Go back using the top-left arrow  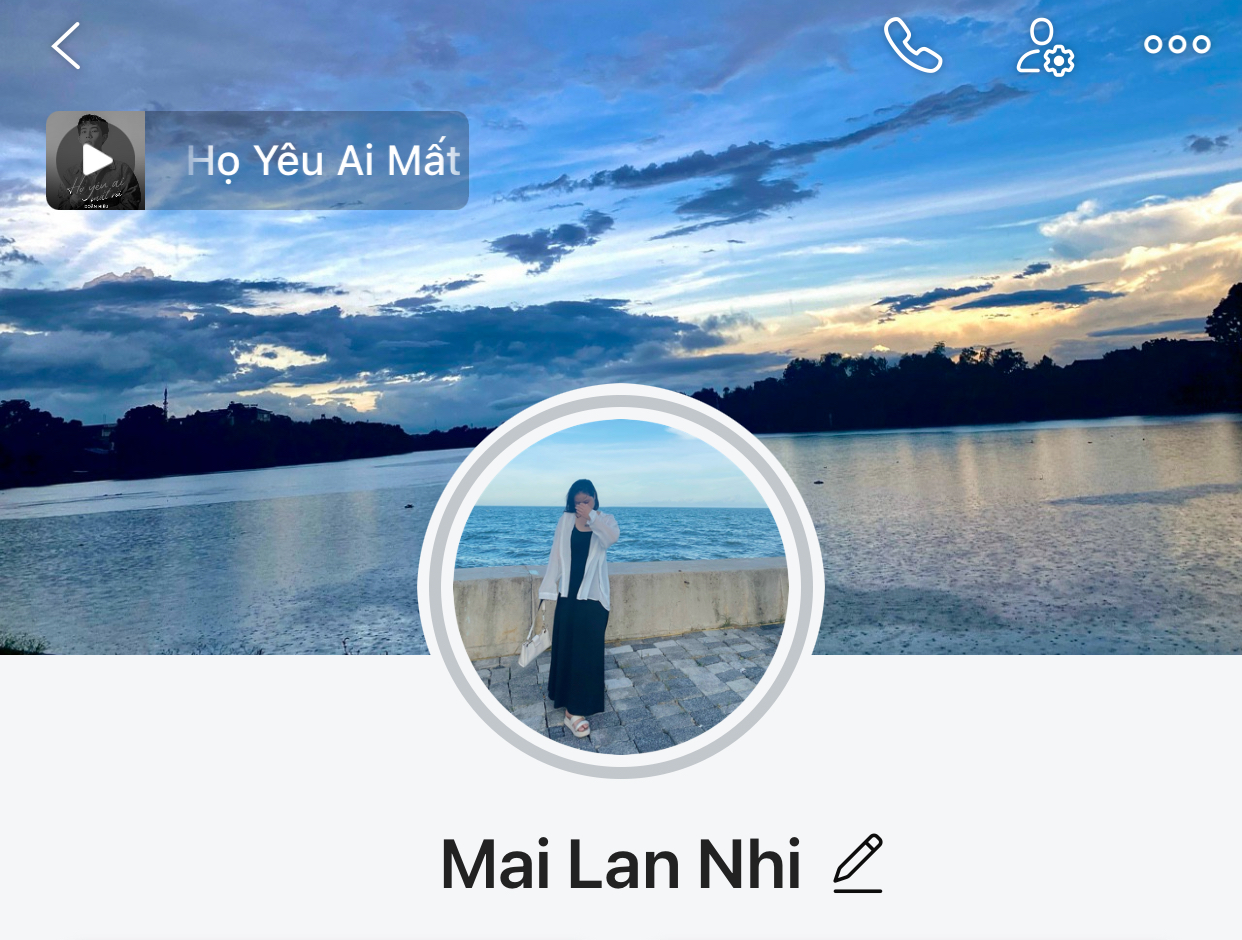coord(66,46)
